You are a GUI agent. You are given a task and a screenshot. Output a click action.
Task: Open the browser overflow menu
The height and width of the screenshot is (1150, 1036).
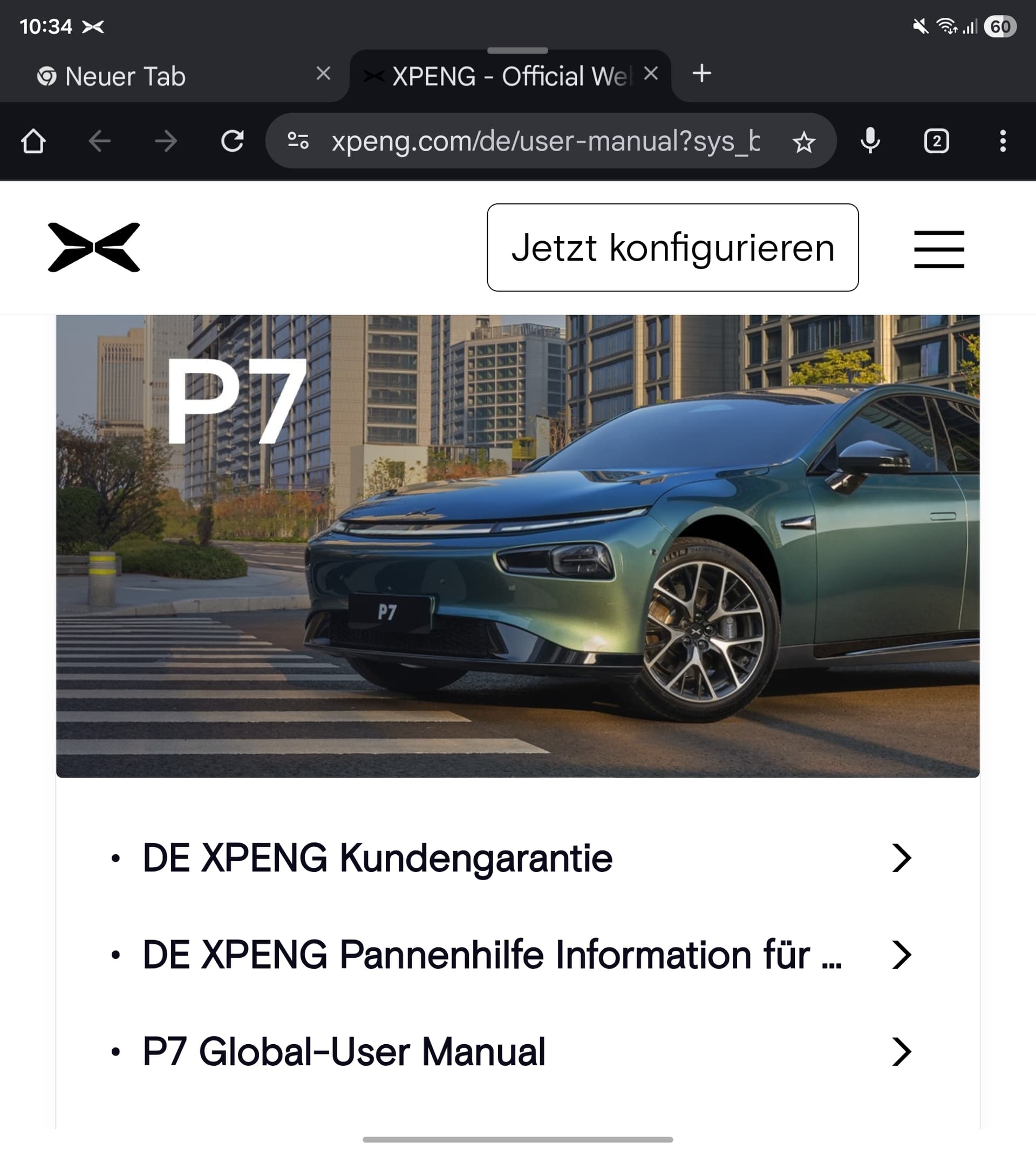(x=1003, y=141)
